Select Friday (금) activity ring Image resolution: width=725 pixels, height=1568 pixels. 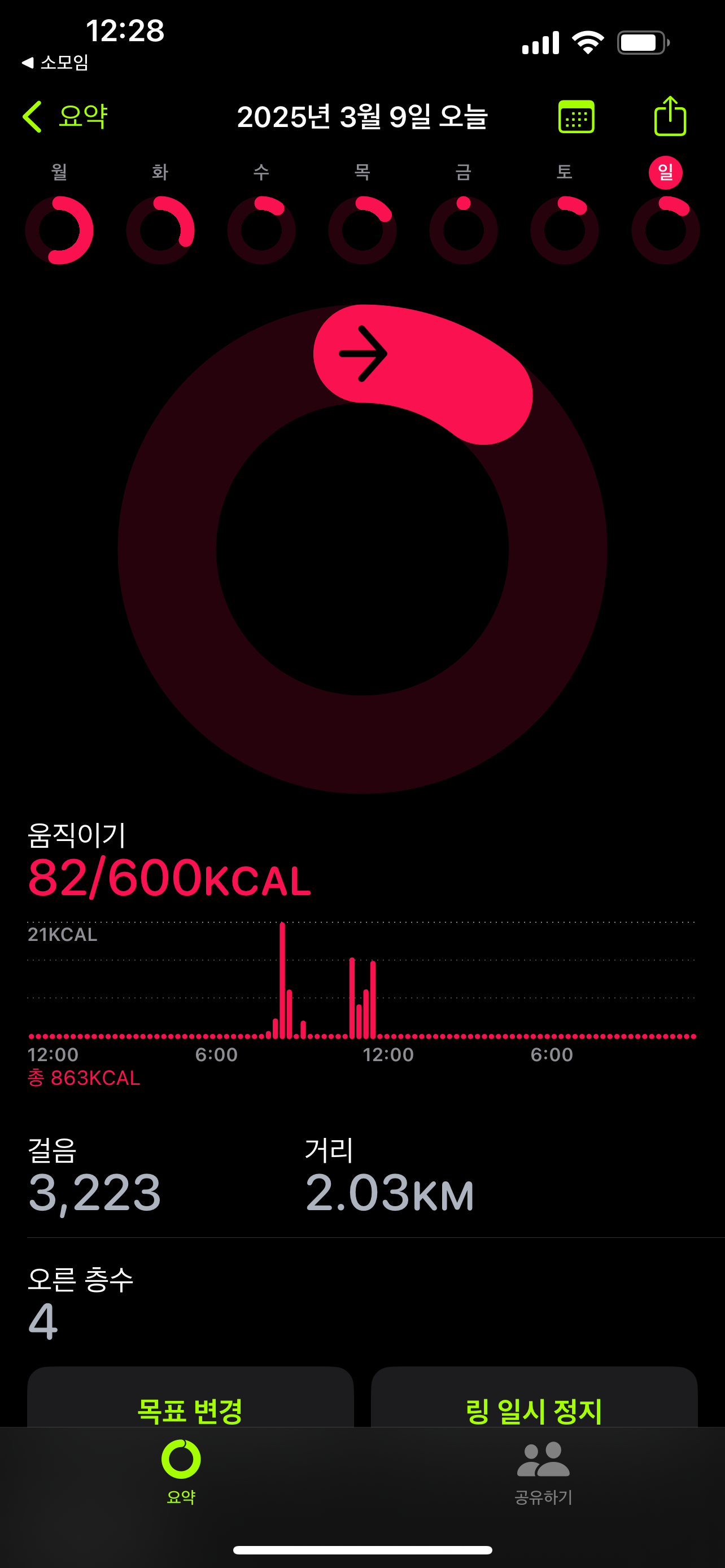[463, 230]
